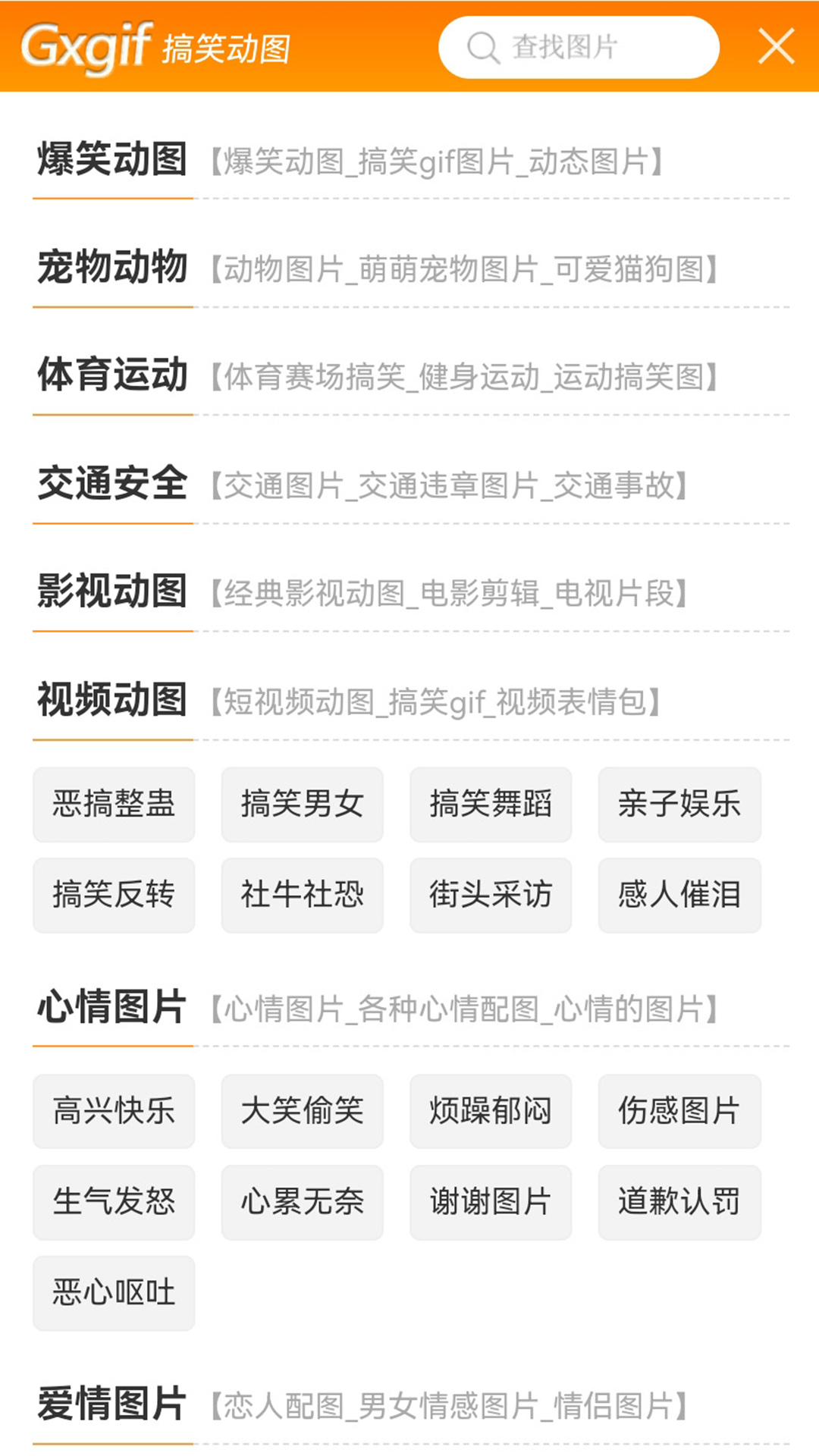Select the 搞笑舞蹈 tag
Screen dimensions: 819x1456
pyautogui.click(x=491, y=805)
